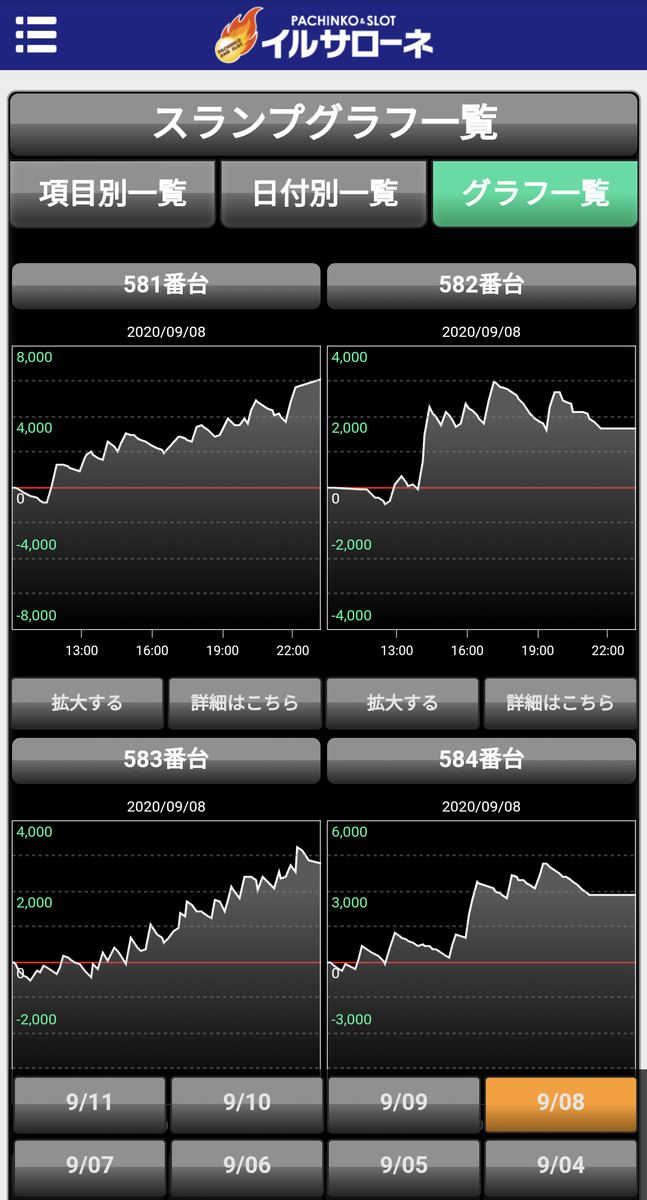The image size is (647, 1200).
Task: Open the hamburger menu icon
Action: [36, 35]
